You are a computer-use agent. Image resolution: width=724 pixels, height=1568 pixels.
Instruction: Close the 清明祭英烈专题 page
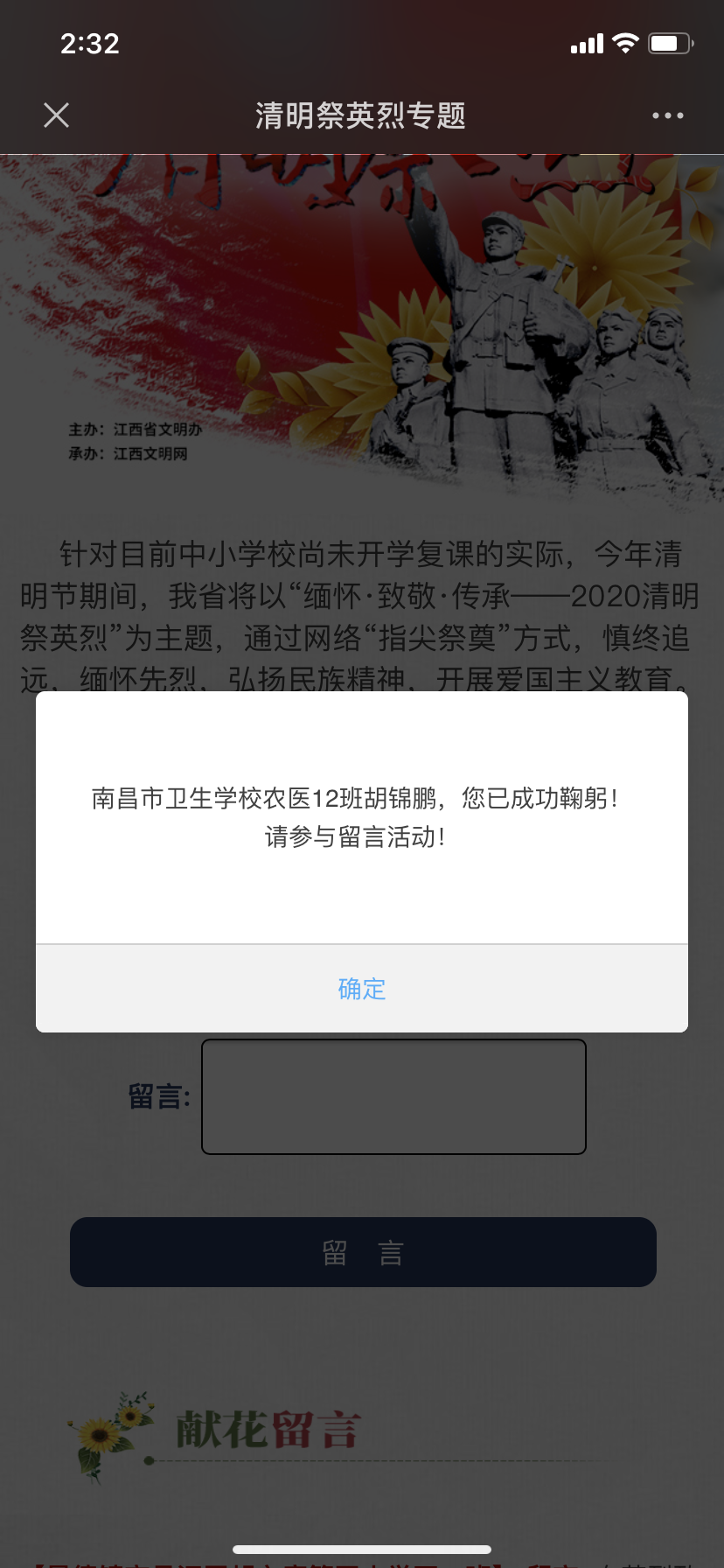57,115
